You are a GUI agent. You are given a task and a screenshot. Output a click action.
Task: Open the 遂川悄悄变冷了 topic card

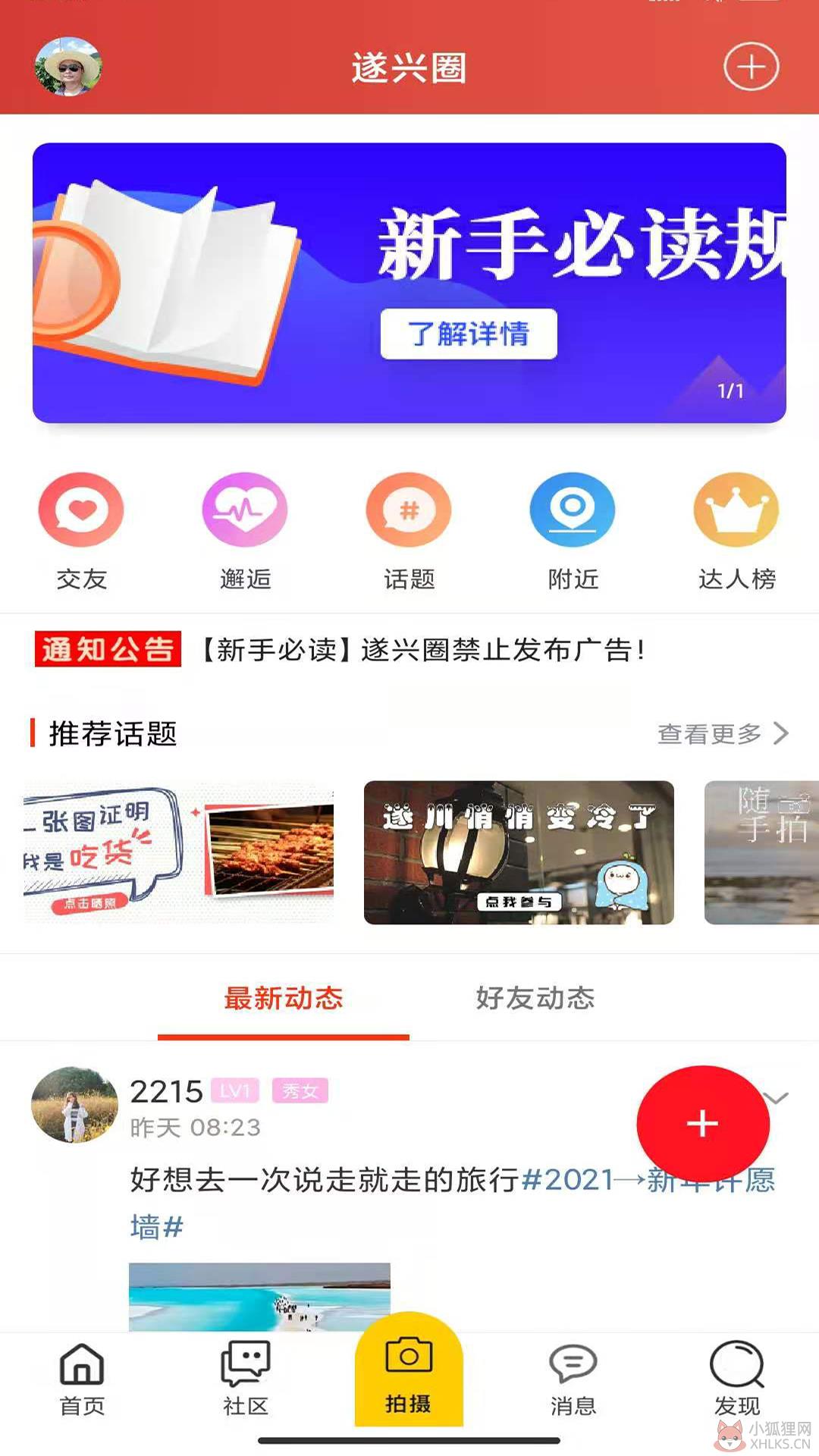pos(519,852)
